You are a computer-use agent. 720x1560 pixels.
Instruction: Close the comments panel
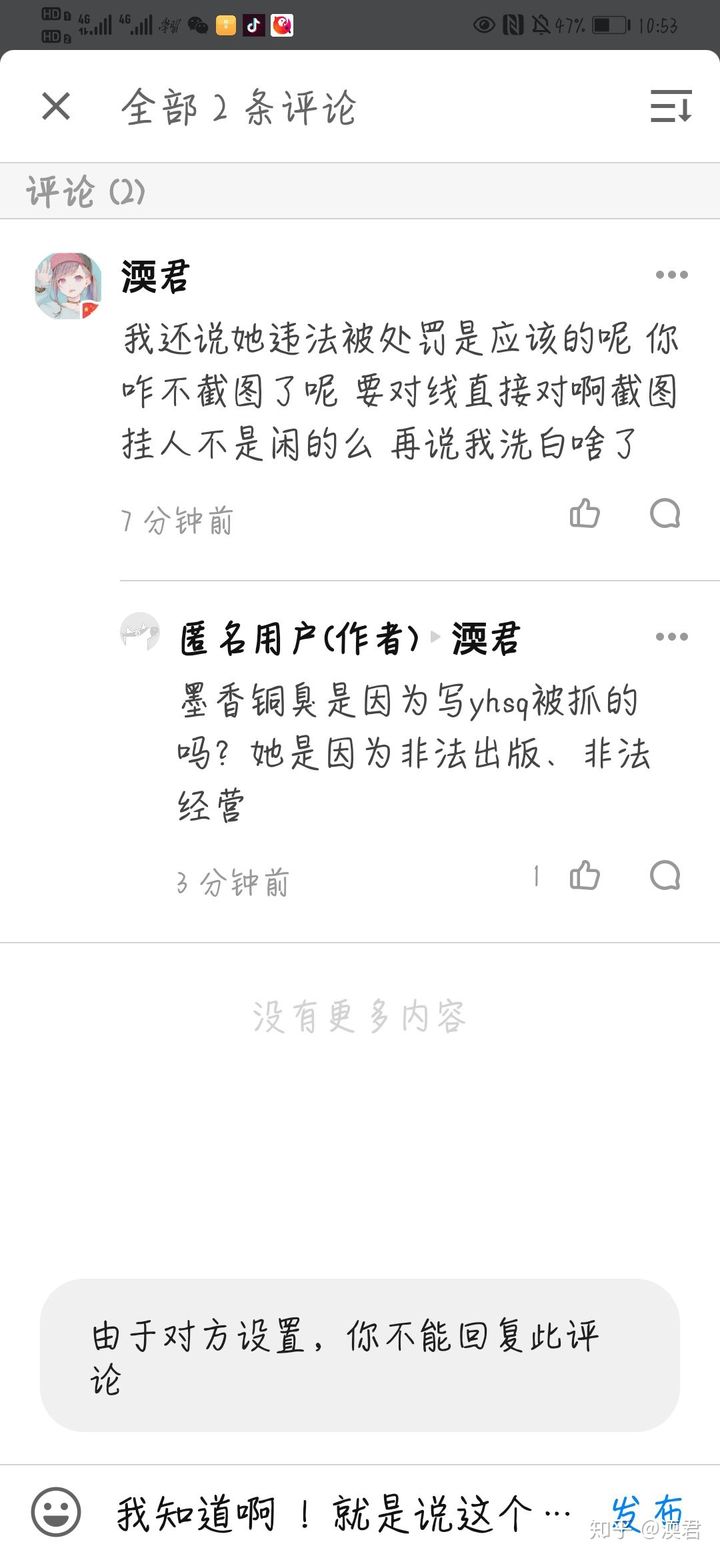click(x=56, y=106)
